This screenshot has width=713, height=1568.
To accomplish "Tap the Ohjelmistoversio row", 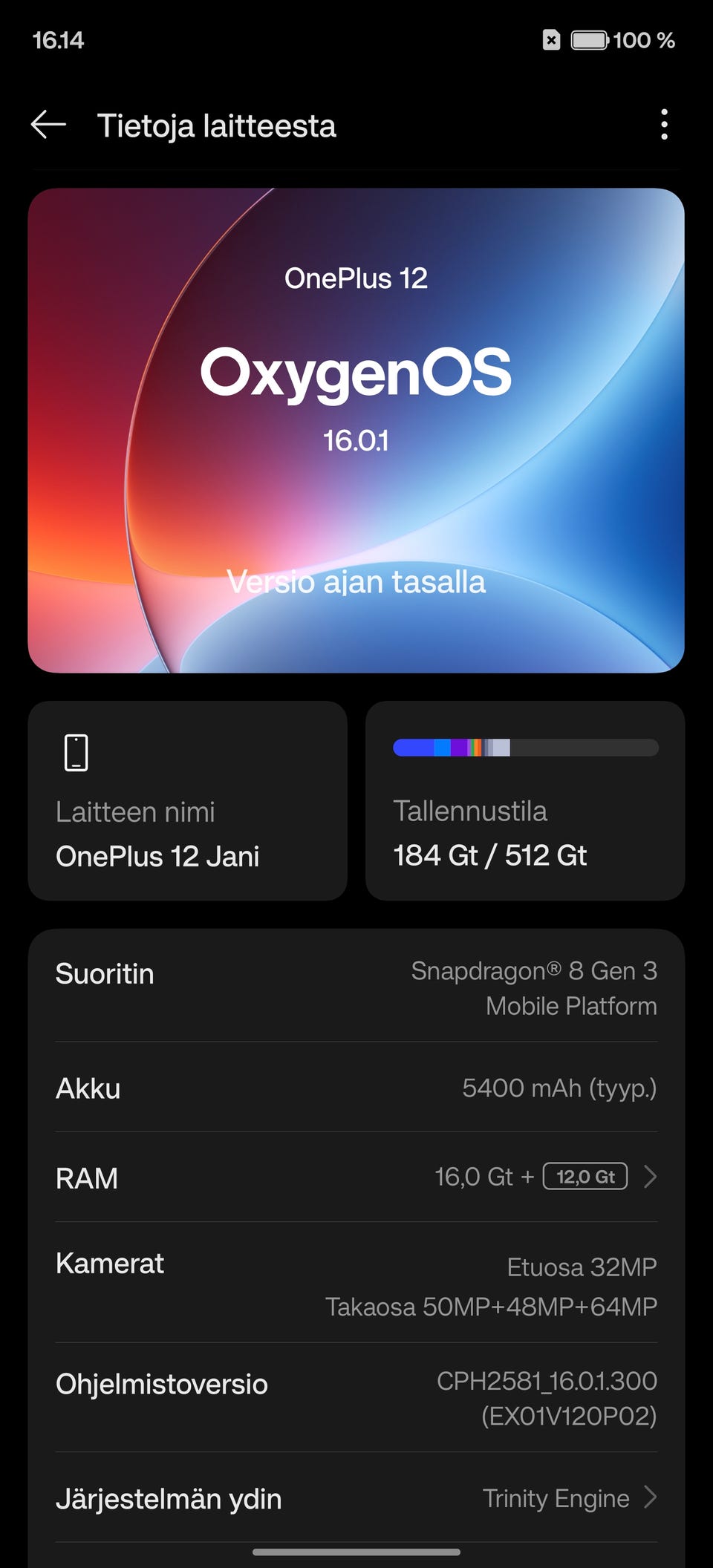I will click(x=356, y=1397).
